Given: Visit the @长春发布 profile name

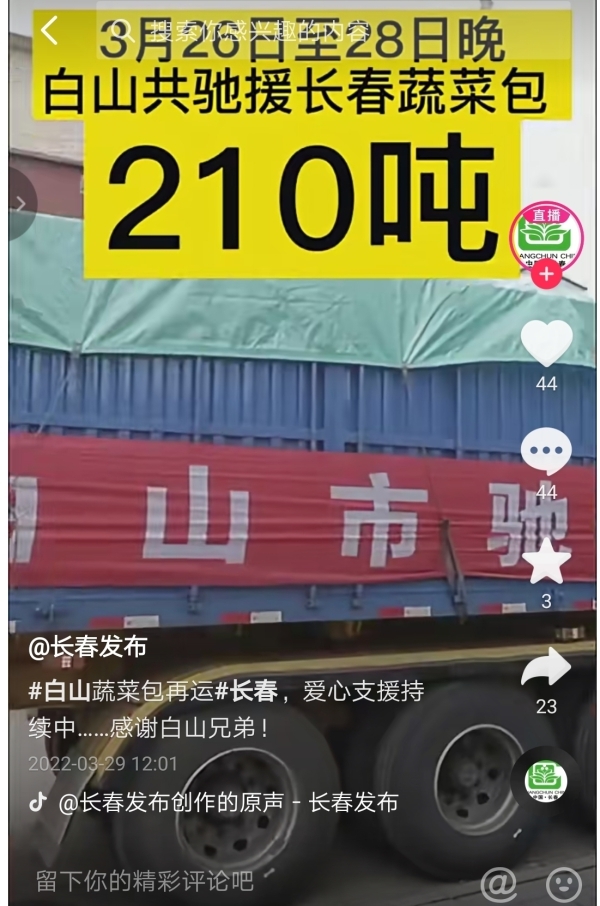Looking at the screenshot, I should click(x=88, y=648).
